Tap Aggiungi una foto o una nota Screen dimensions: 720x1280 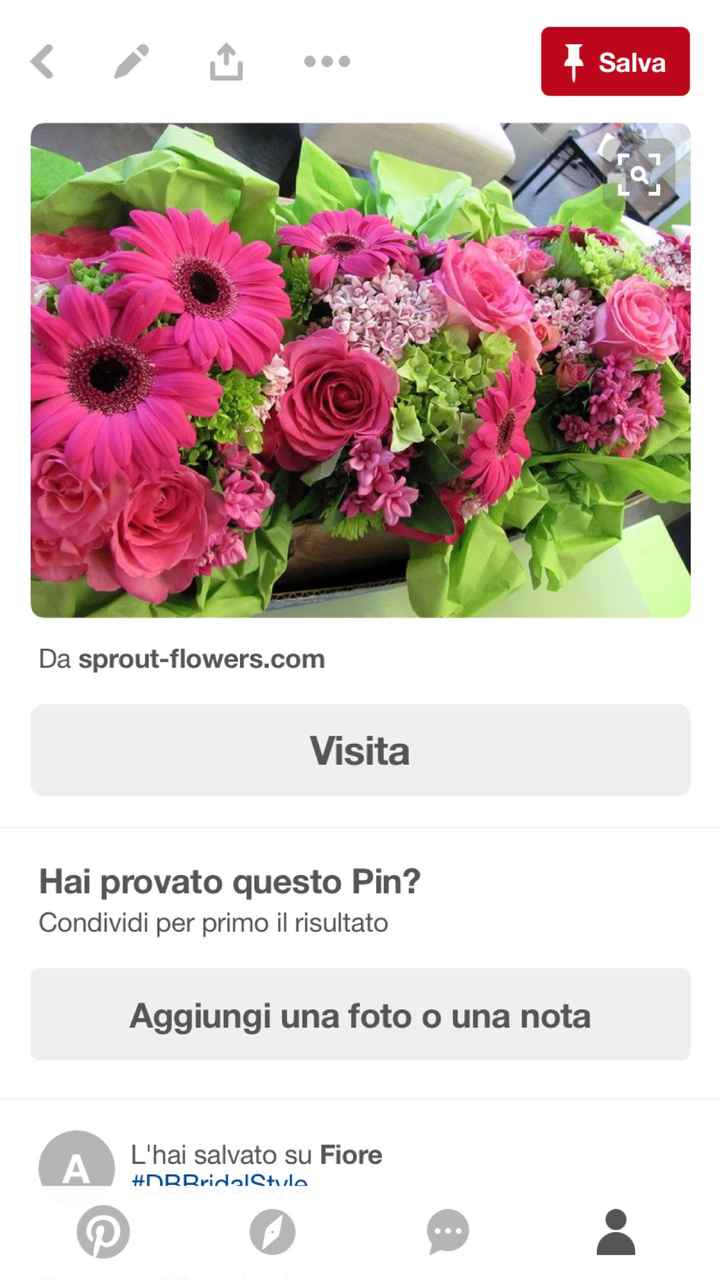coord(360,1014)
